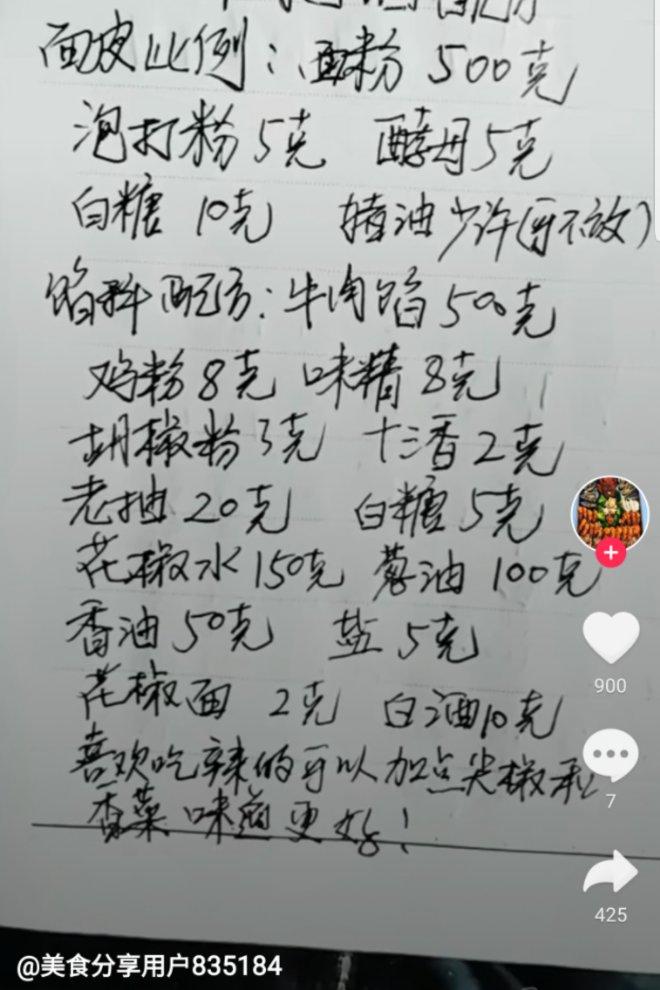Follow the creator with the plus button
Image resolution: width=660 pixels, height=990 pixels.
611,552
